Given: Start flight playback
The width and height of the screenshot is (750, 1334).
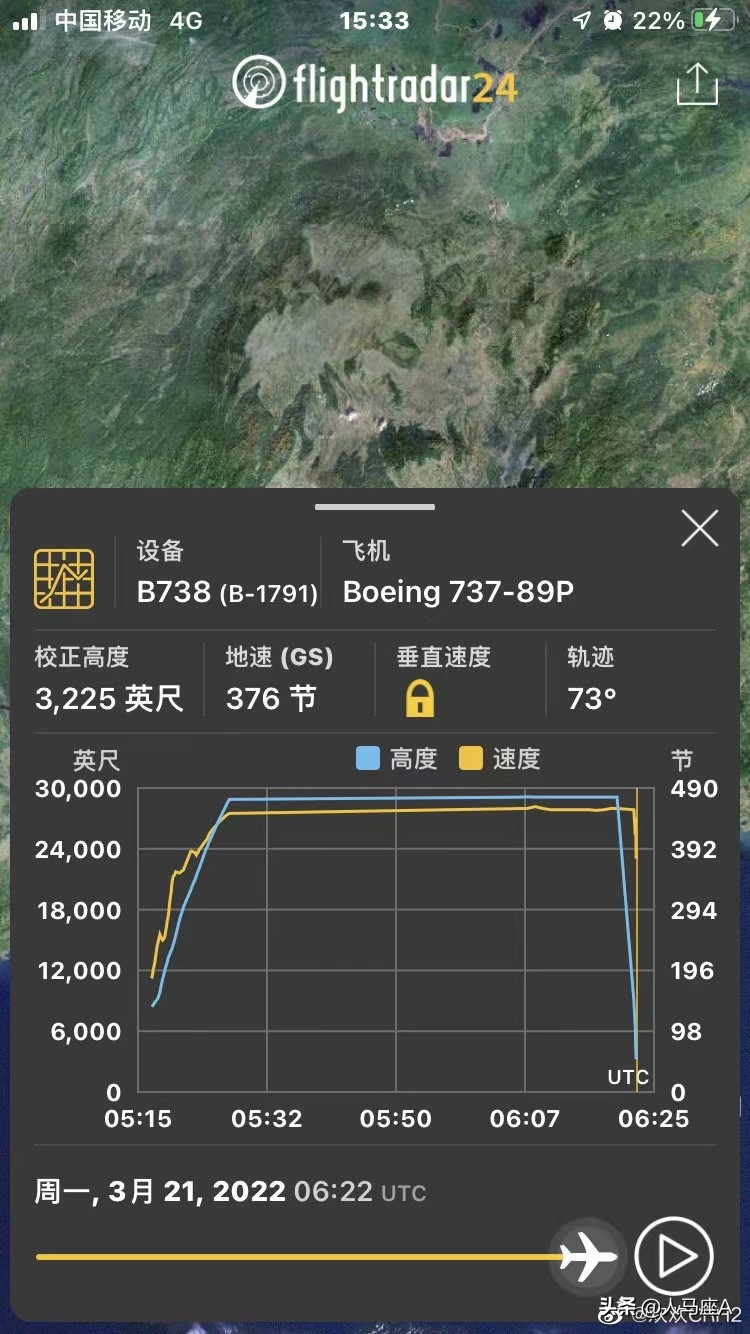Looking at the screenshot, I should 674,1256.
